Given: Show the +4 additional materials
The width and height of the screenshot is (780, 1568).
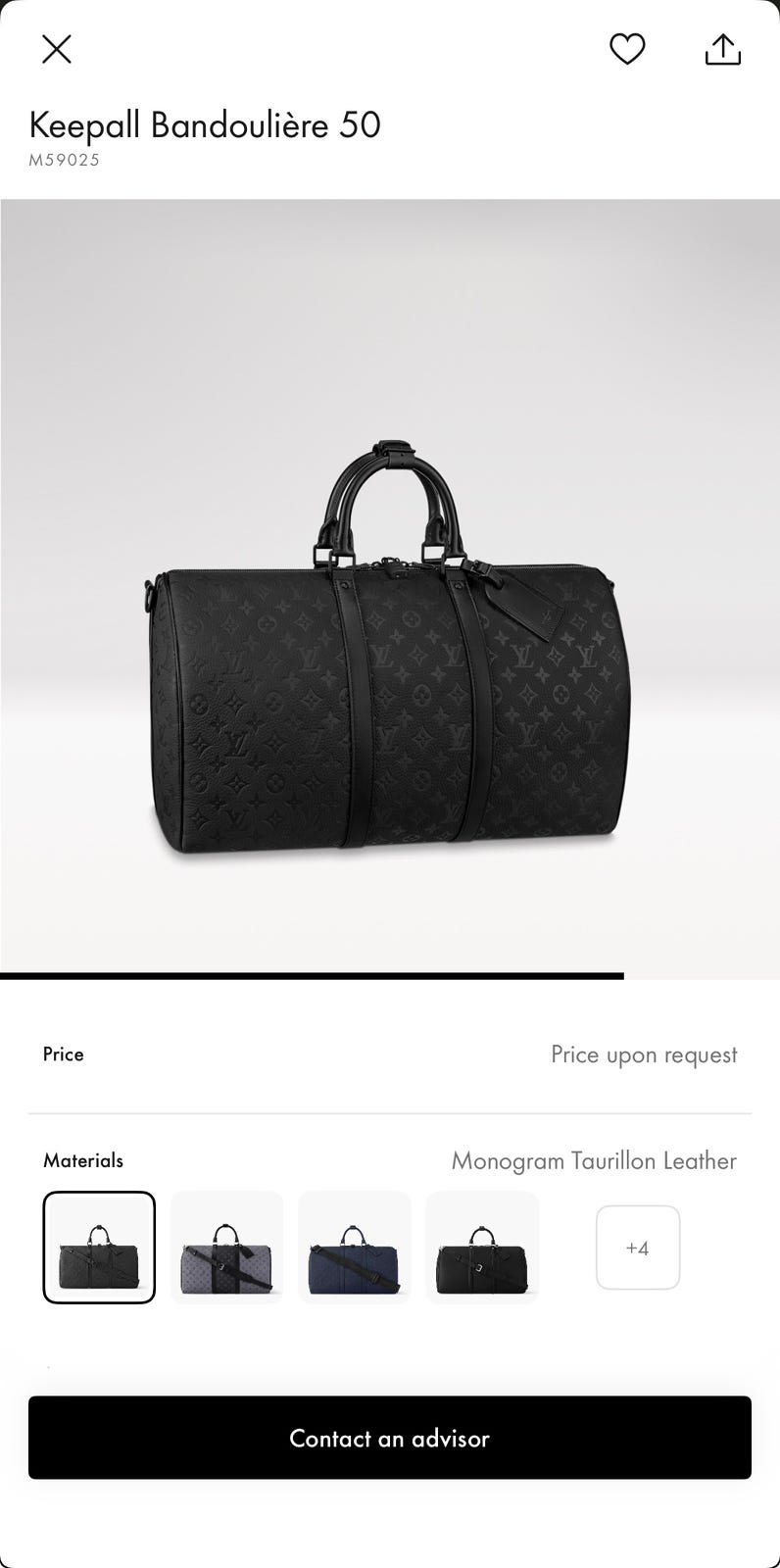Looking at the screenshot, I should tap(638, 1248).
